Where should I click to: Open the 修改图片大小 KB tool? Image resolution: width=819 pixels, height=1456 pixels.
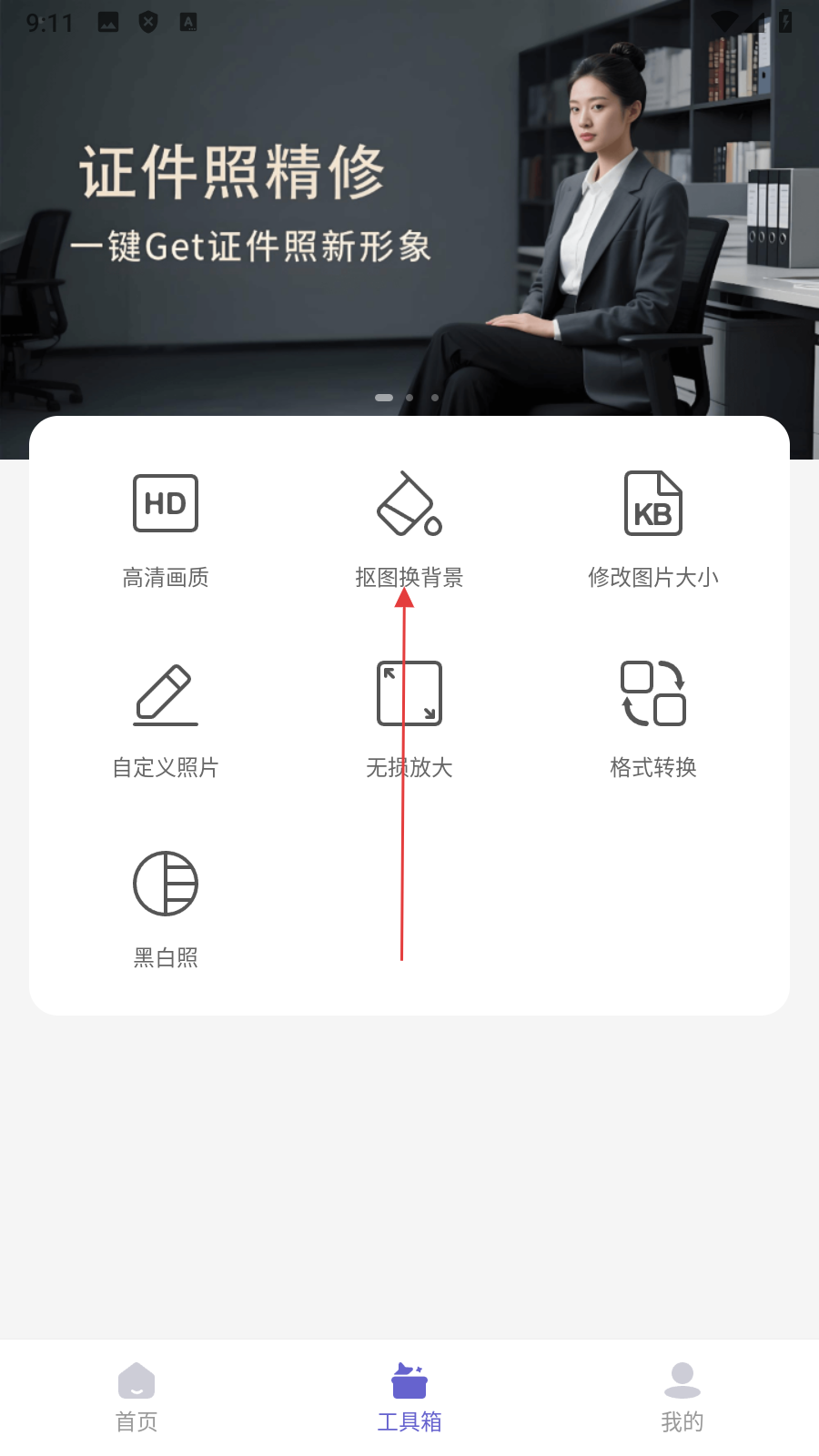pyautogui.click(x=653, y=528)
